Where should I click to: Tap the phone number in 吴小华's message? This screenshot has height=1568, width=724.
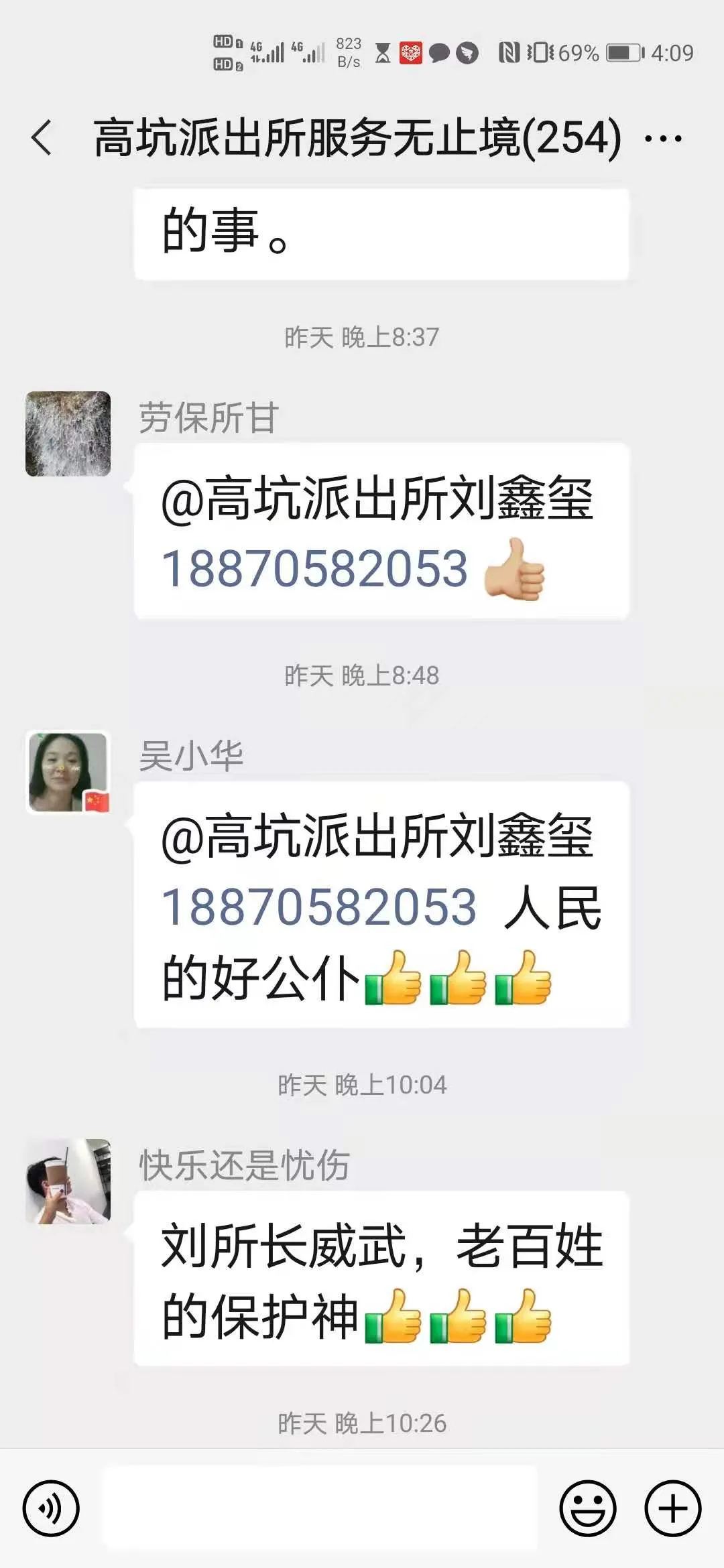318,908
